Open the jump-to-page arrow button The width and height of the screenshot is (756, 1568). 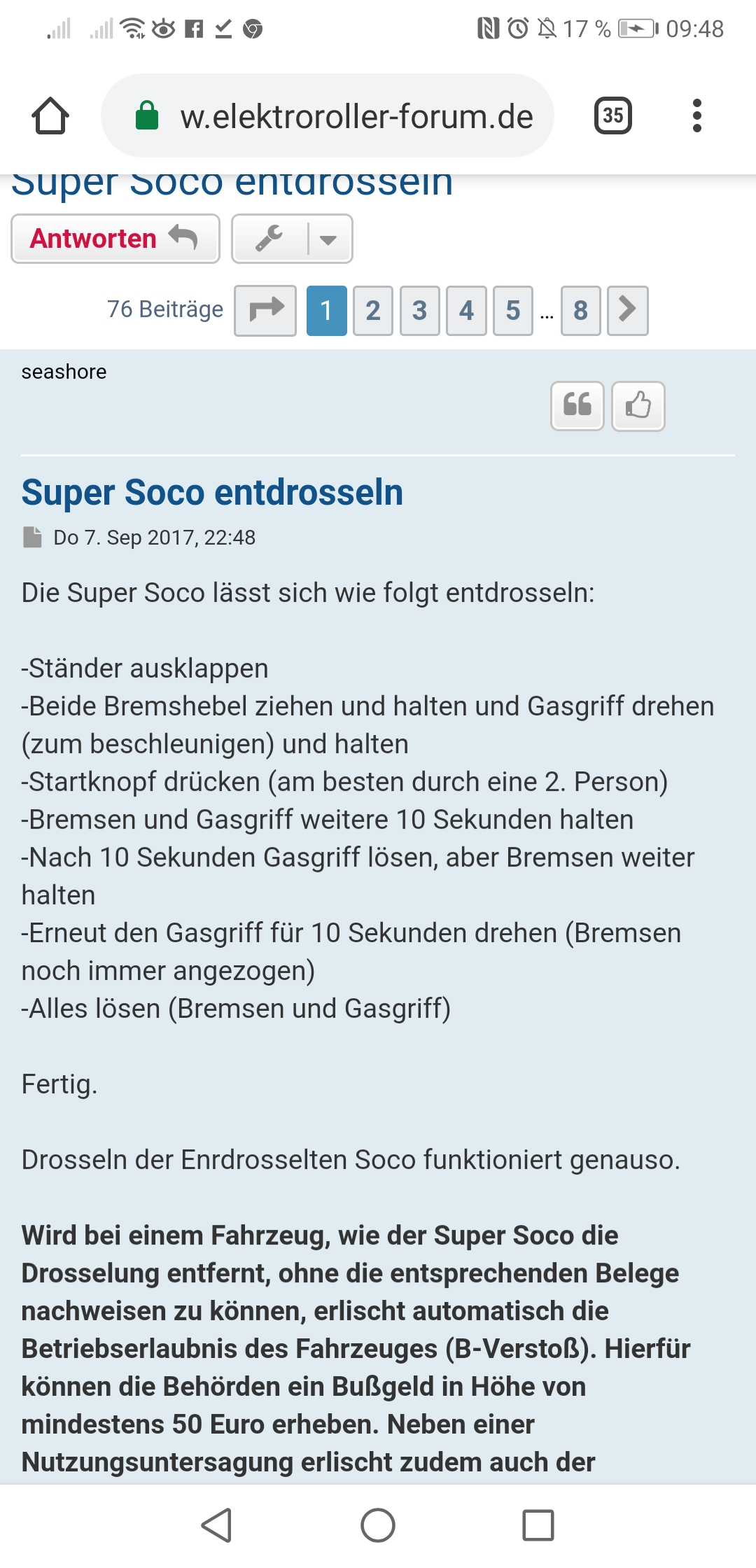pos(265,310)
